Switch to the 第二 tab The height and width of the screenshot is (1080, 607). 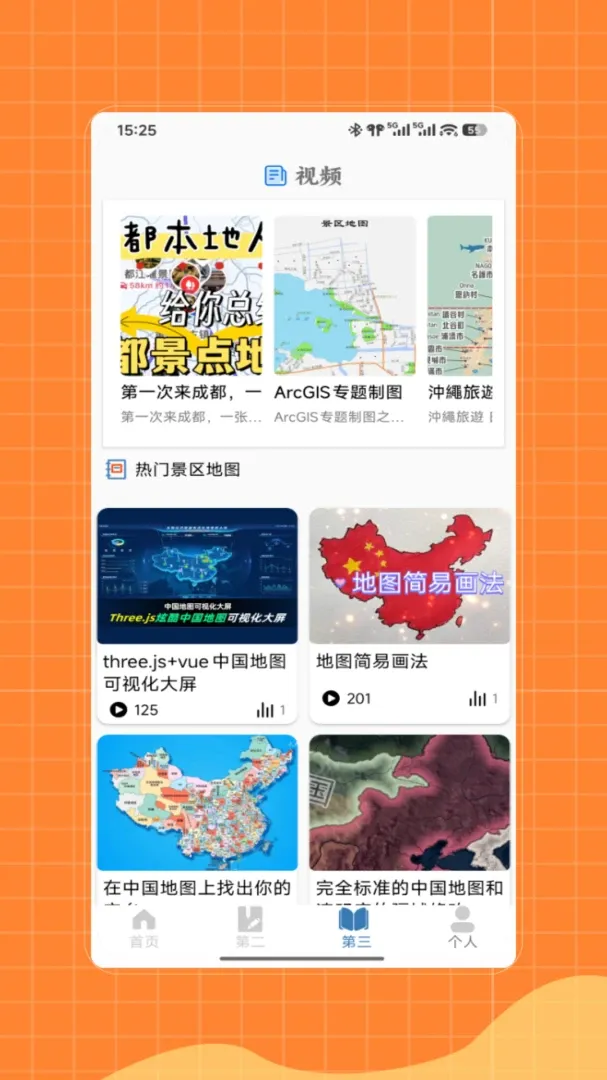(x=250, y=928)
